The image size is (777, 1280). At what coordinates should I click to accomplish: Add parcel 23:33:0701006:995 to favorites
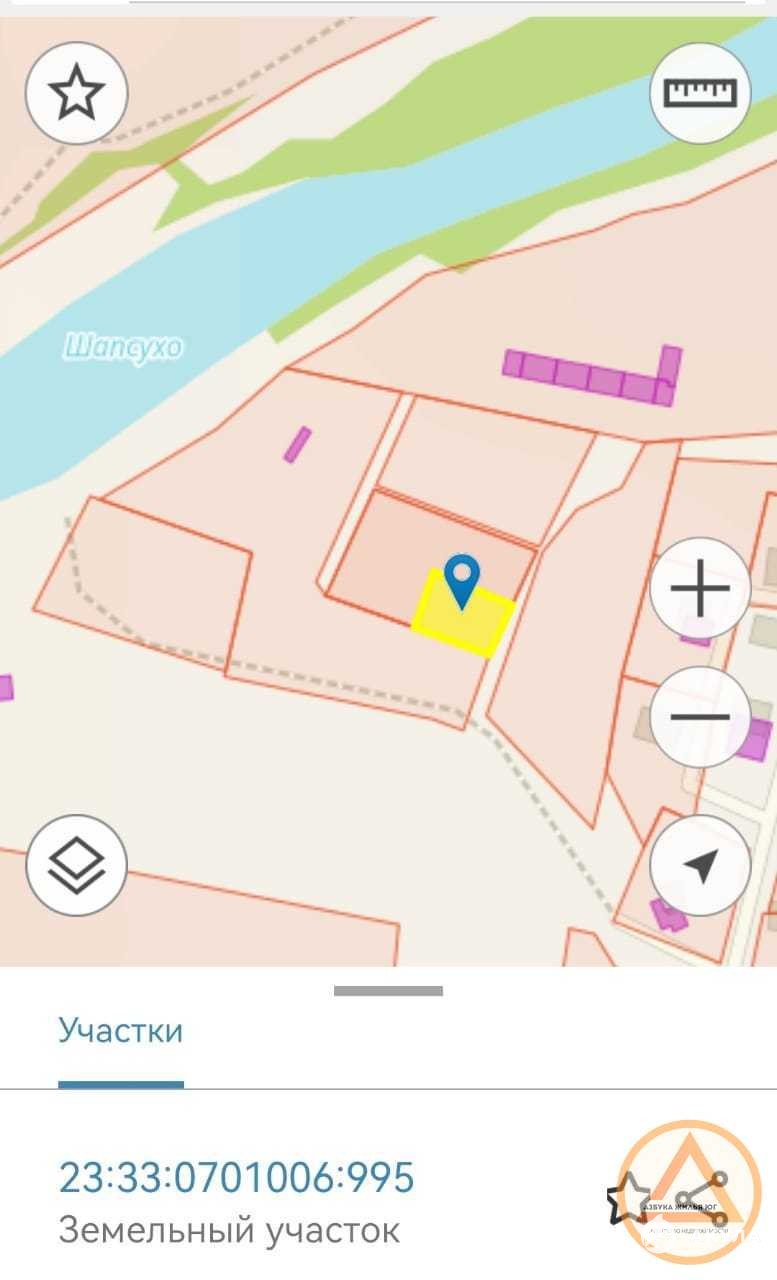pyautogui.click(x=630, y=1197)
